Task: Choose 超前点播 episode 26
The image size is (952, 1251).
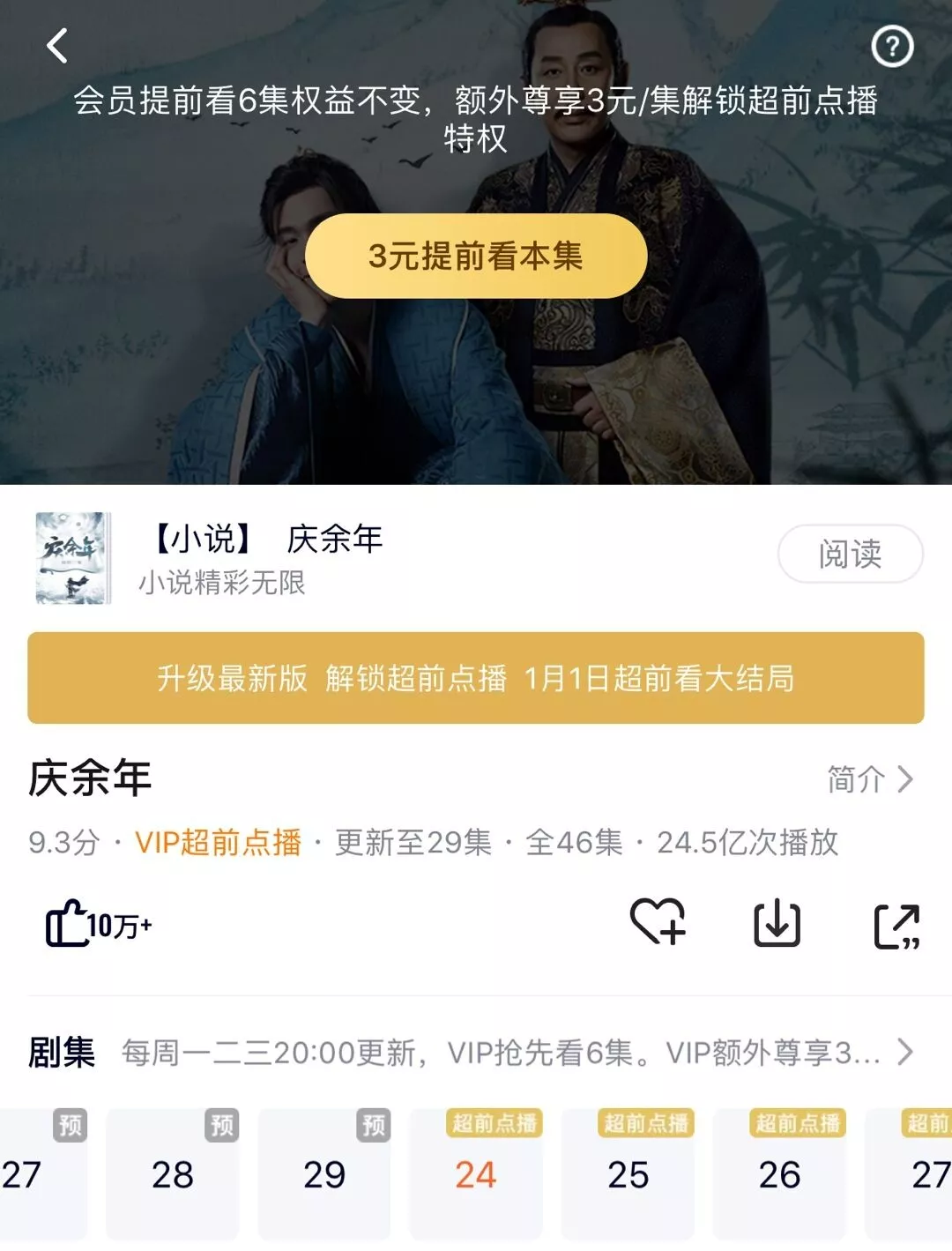Action: click(x=779, y=1174)
